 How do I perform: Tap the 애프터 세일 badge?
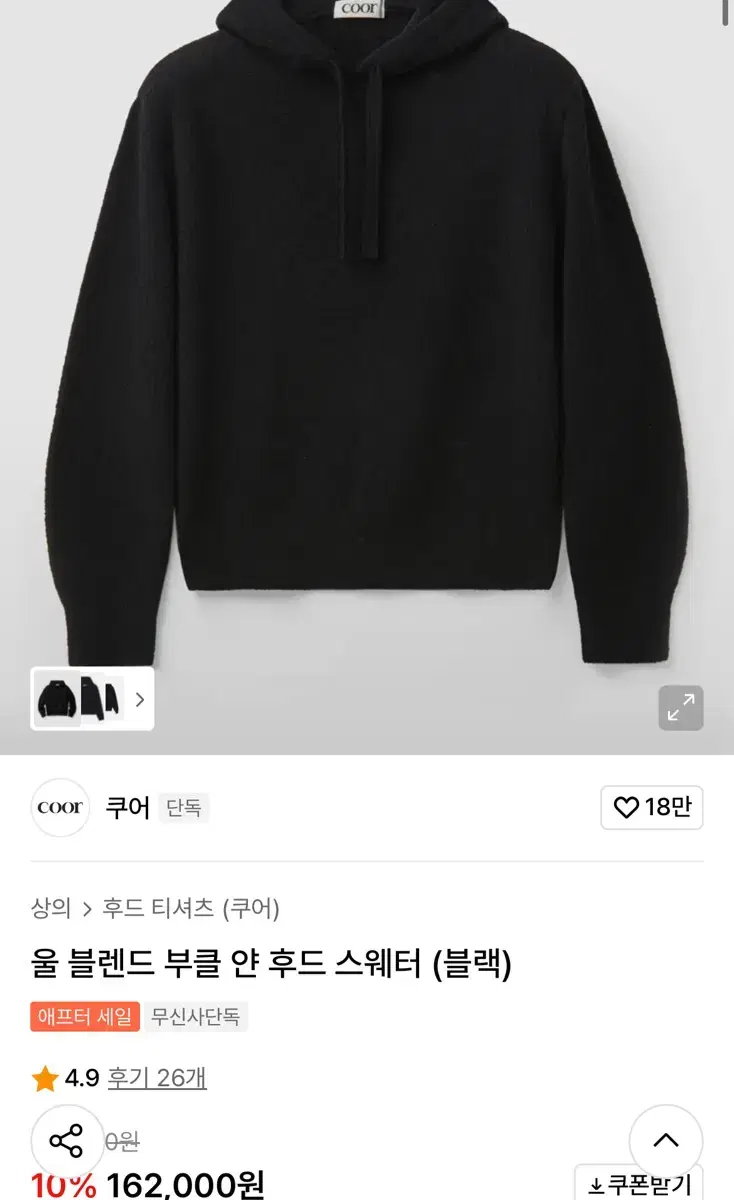[x=85, y=1017]
